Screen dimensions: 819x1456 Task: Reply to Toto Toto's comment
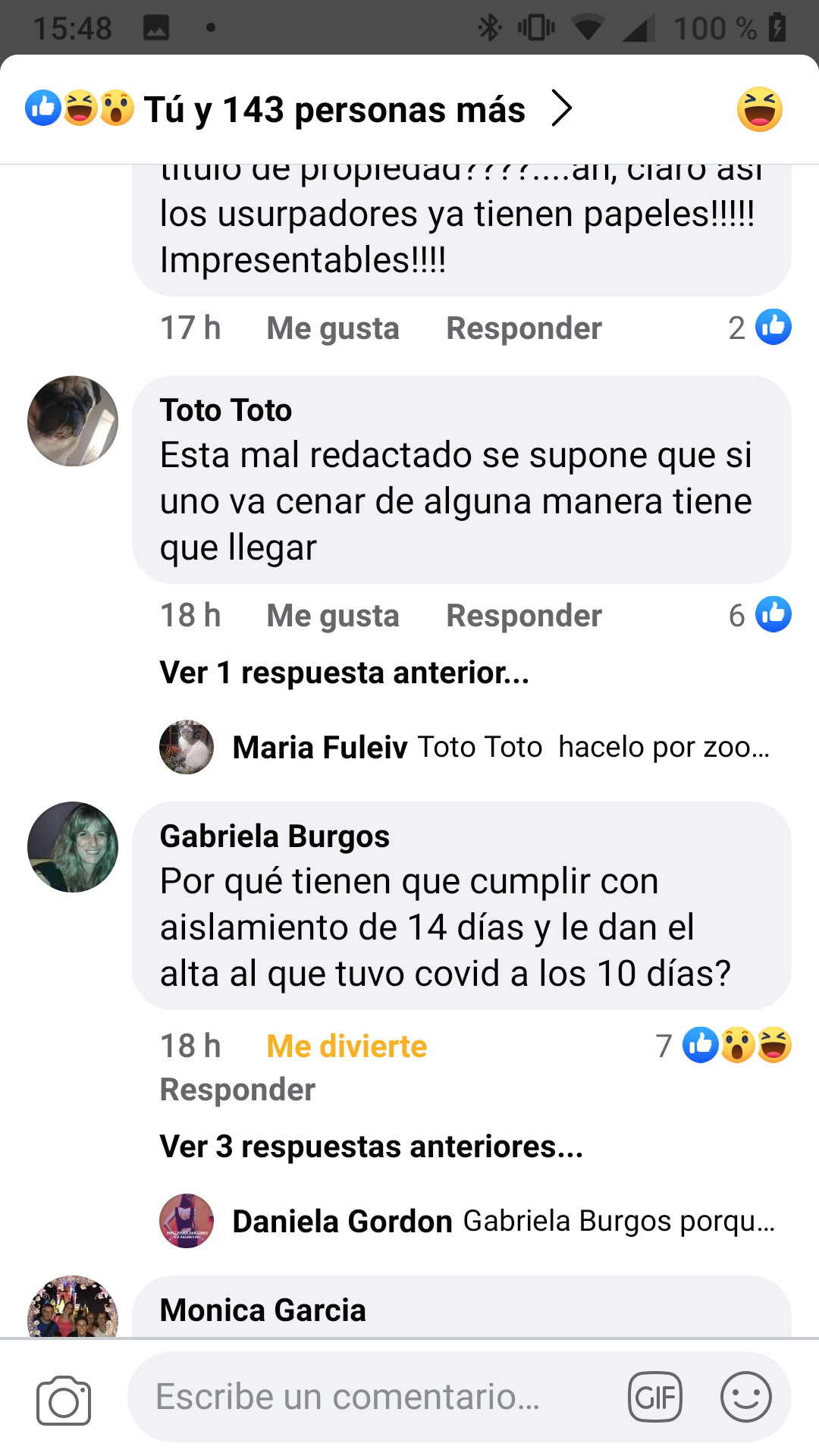(524, 616)
